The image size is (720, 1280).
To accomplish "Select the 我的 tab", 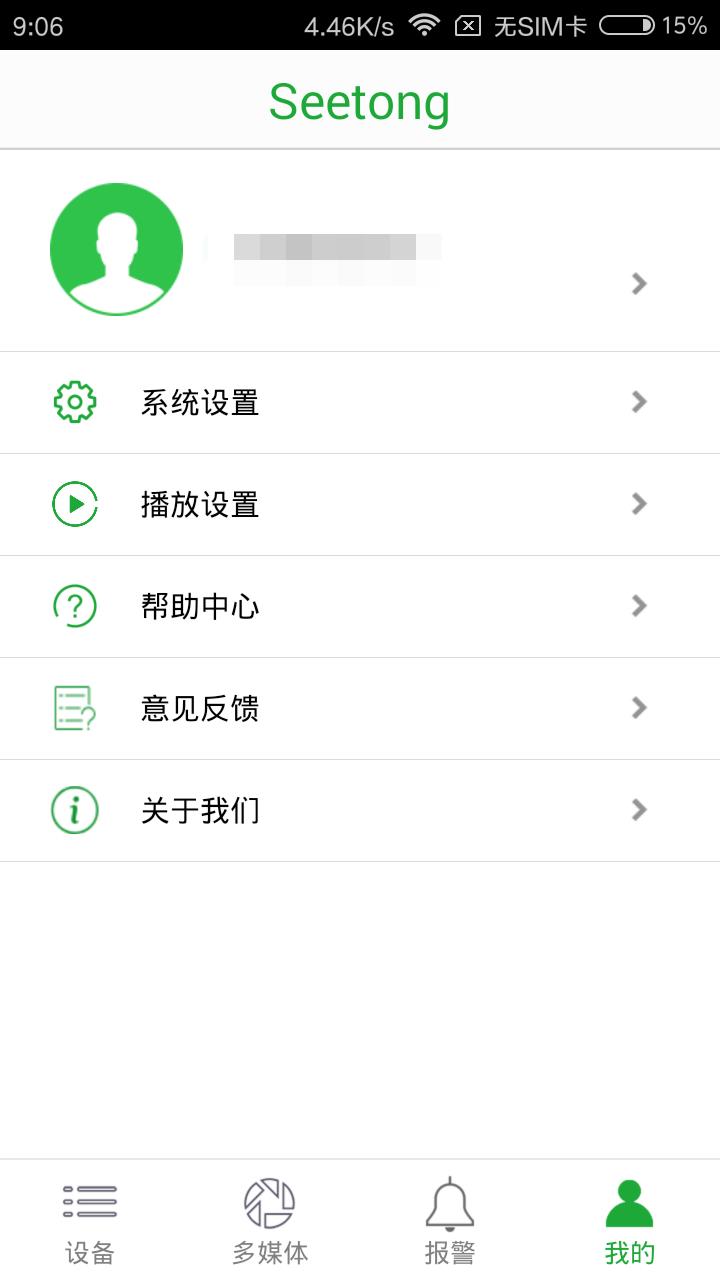I will (629, 1220).
